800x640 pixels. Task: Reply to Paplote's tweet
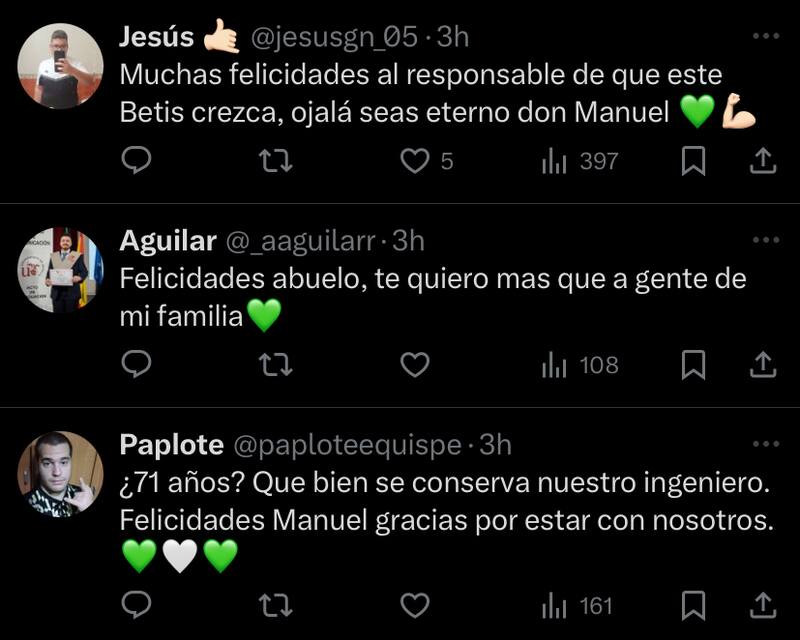[136, 605]
